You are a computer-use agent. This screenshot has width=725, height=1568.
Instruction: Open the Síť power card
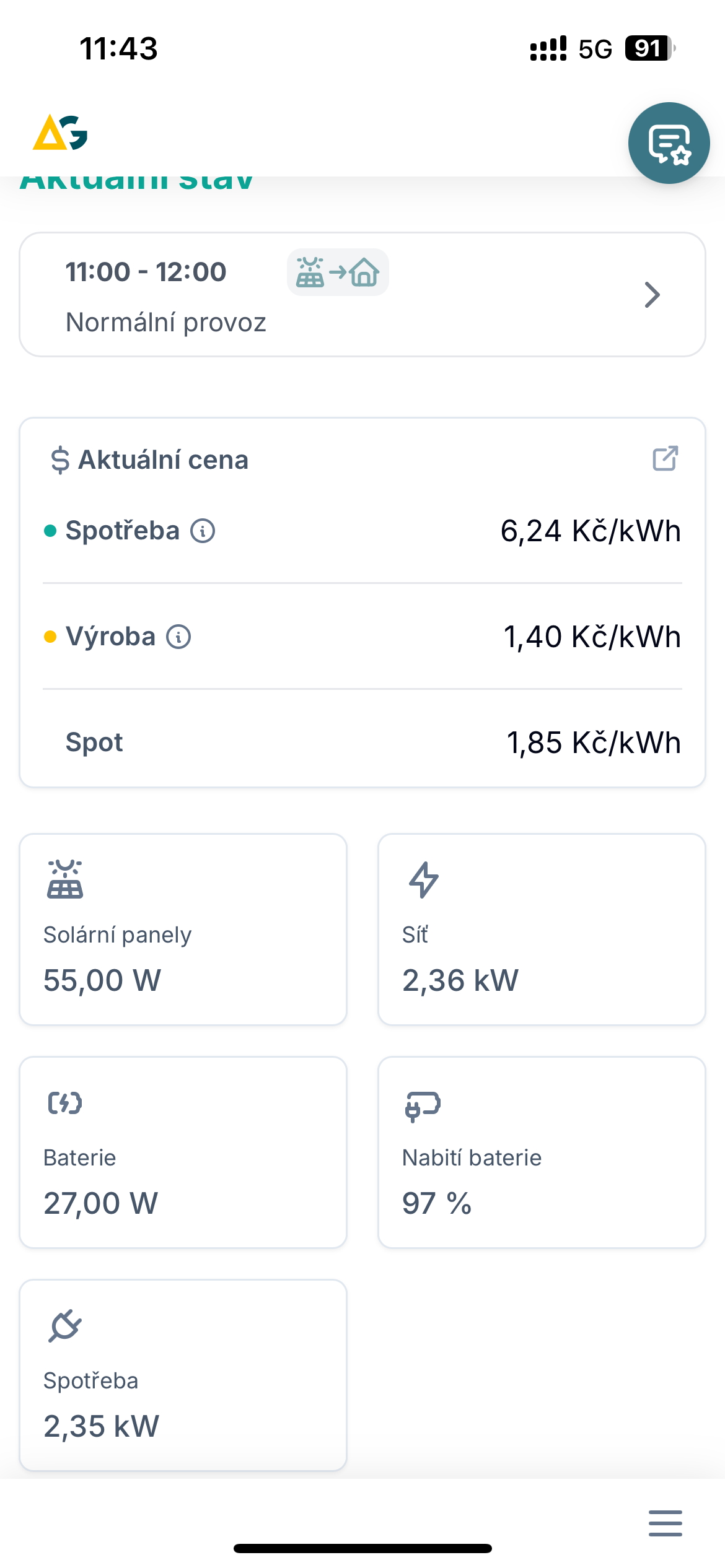542,930
